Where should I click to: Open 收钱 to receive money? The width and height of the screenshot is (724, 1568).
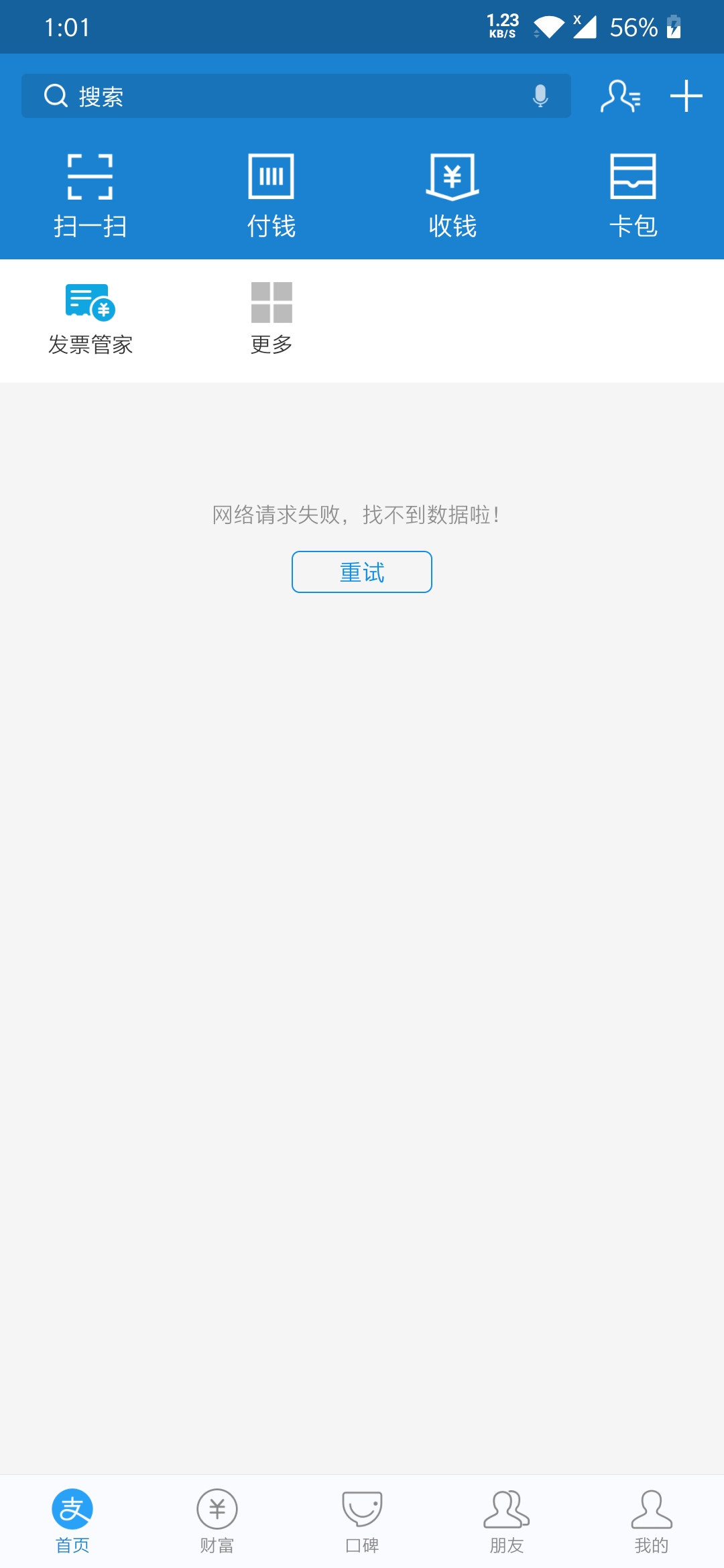point(452,195)
